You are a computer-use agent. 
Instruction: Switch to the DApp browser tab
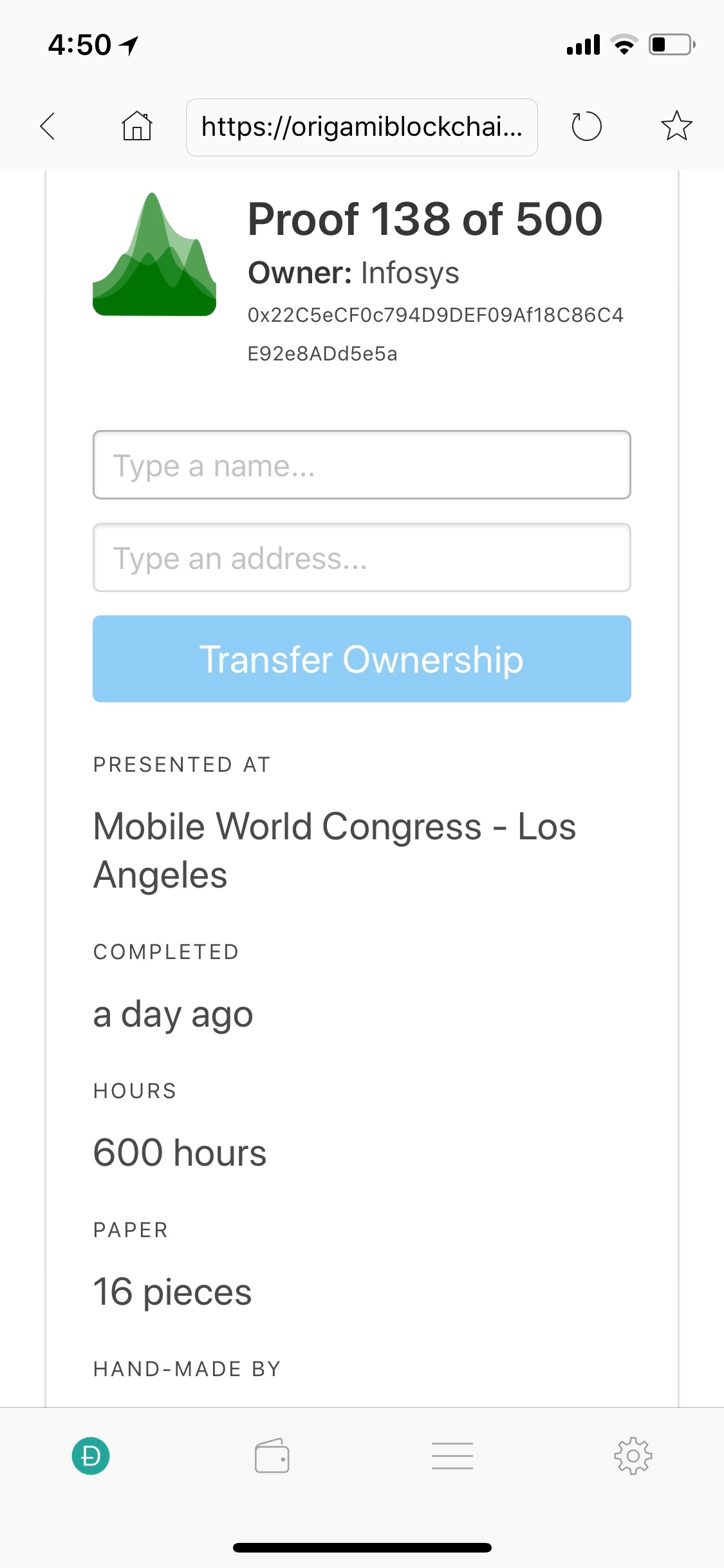tap(91, 1456)
